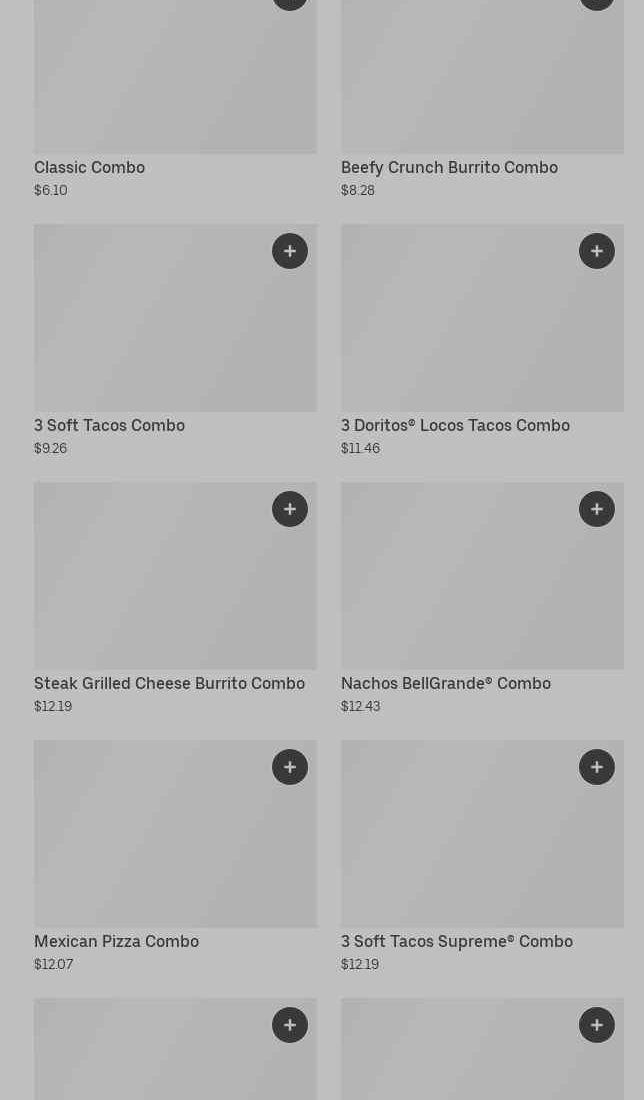Screen dimensions: 644x1100
Task: Open Steak Grilled Cheese Burrito Combo card
Action: click(x=175, y=598)
